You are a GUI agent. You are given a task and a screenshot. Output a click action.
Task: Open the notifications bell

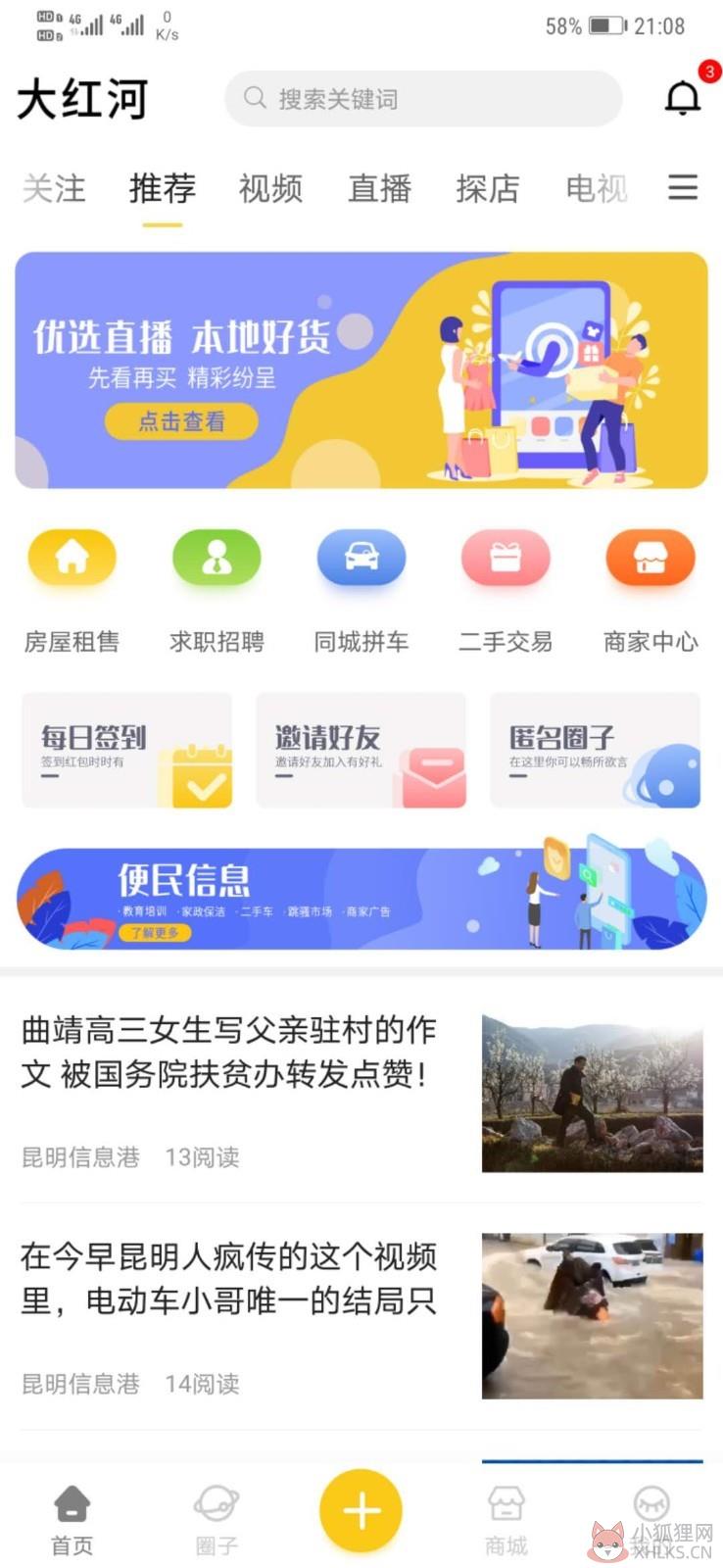683,98
